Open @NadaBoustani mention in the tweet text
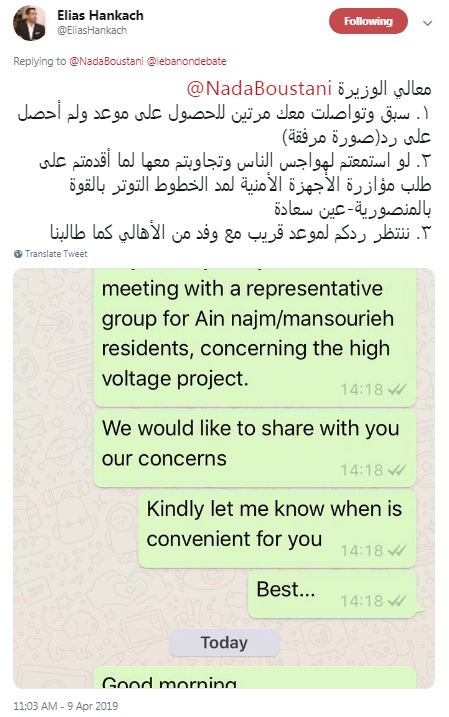The height and width of the screenshot is (717, 449). click(259, 89)
